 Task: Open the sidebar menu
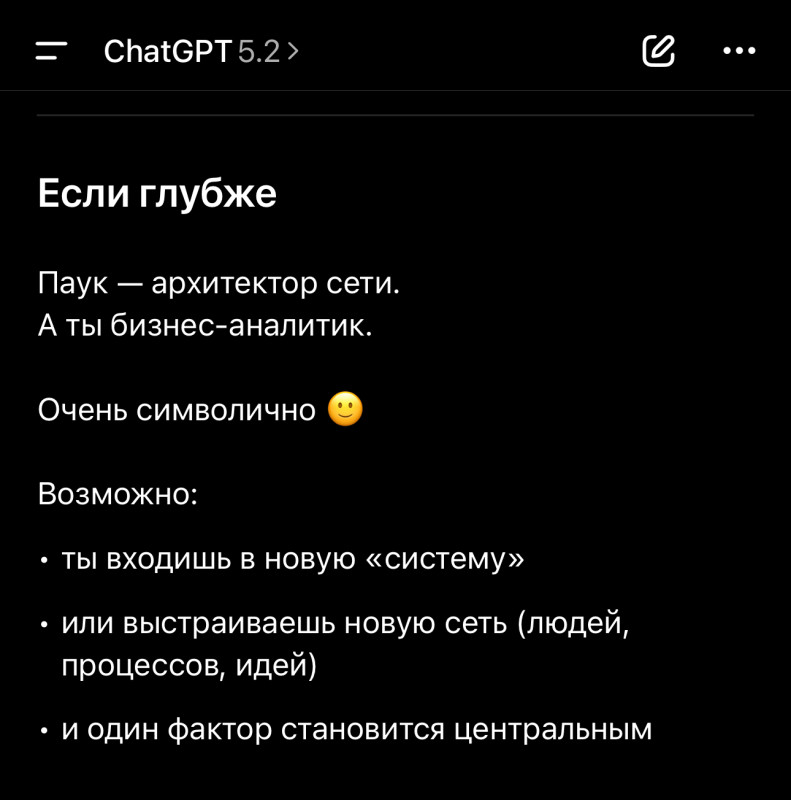pos(51,51)
